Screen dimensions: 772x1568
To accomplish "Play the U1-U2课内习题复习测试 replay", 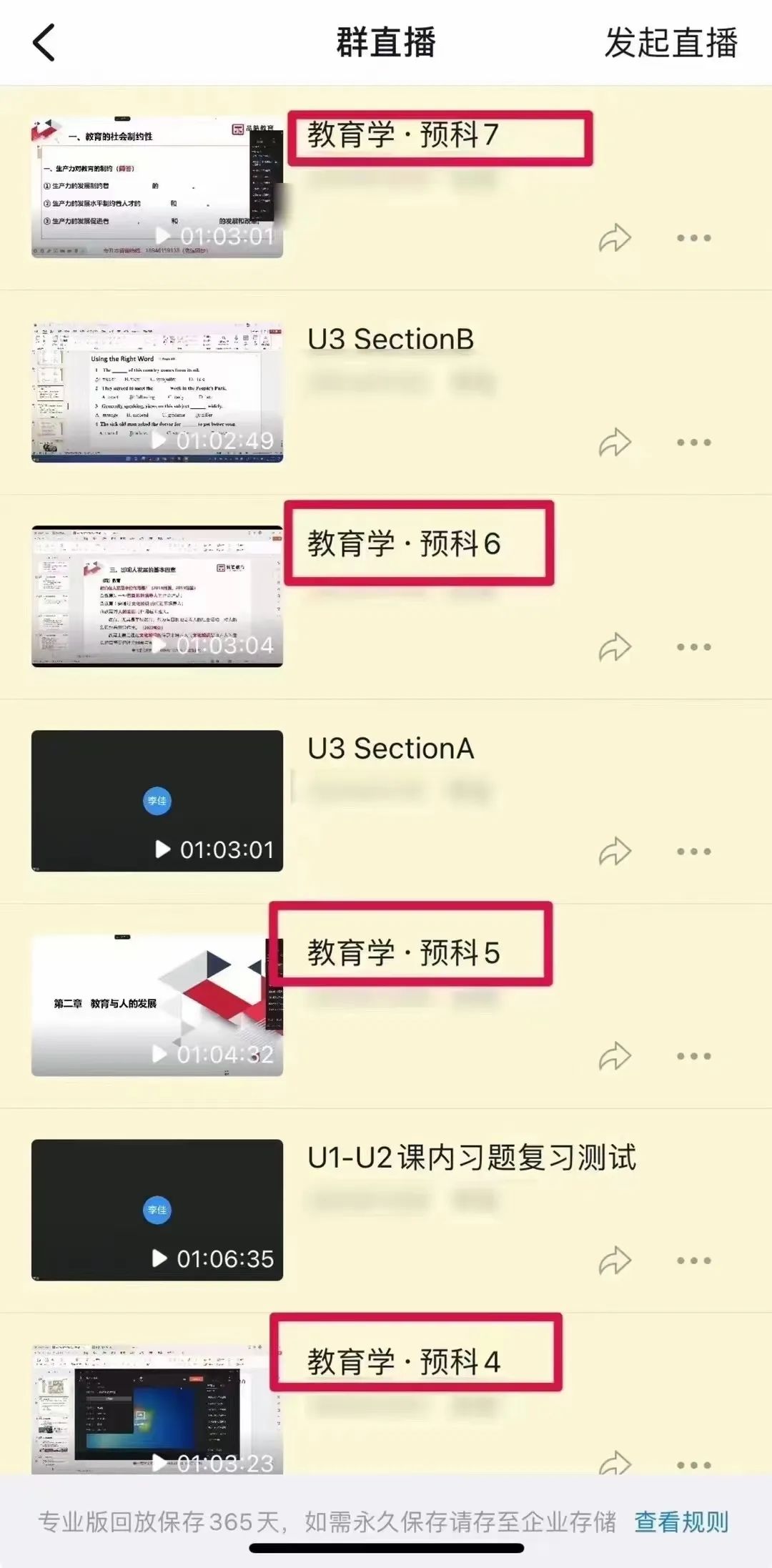I will pyautogui.click(x=157, y=1210).
